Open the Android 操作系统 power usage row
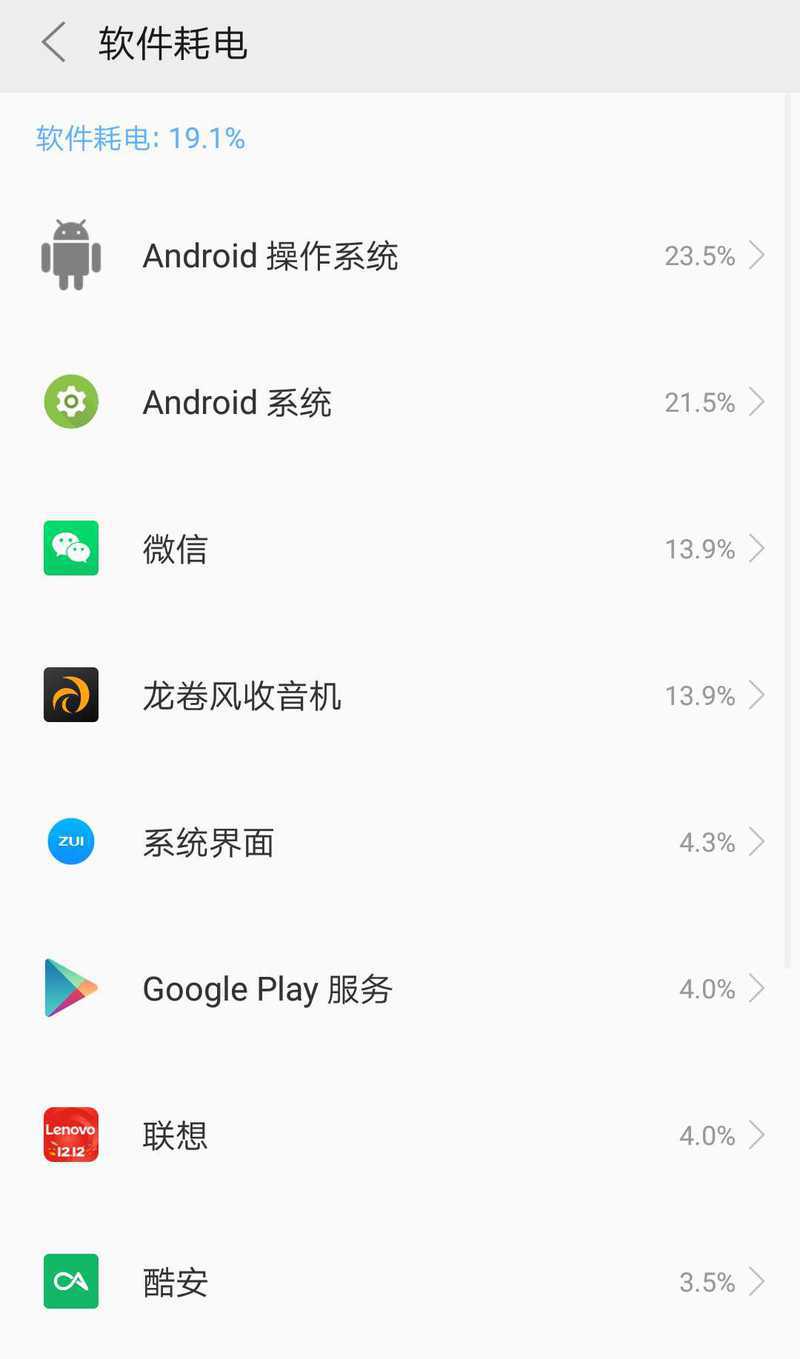The width and height of the screenshot is (800, 1359). coord(400,256)
